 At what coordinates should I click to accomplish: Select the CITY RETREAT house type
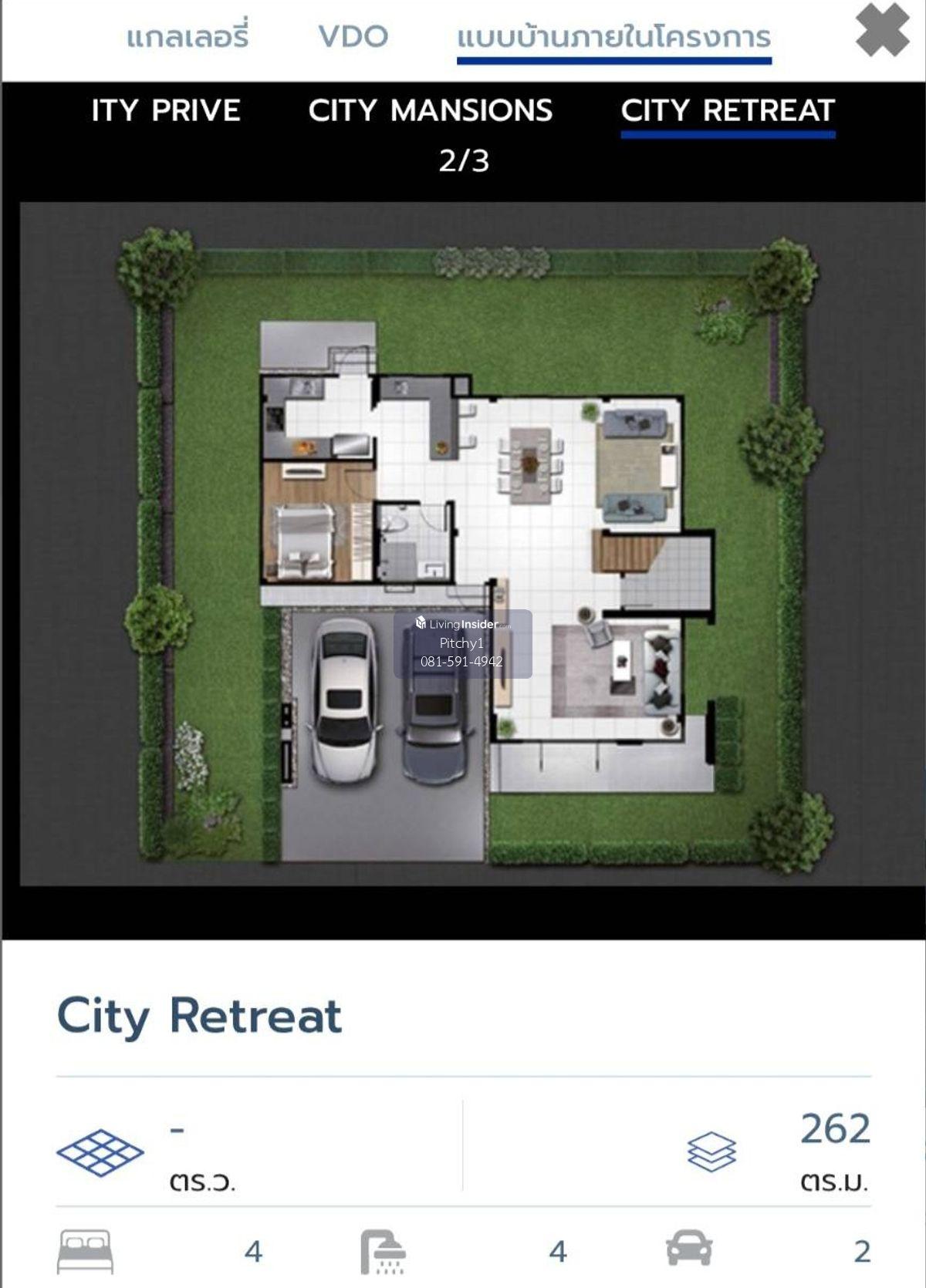click(727, 111)
